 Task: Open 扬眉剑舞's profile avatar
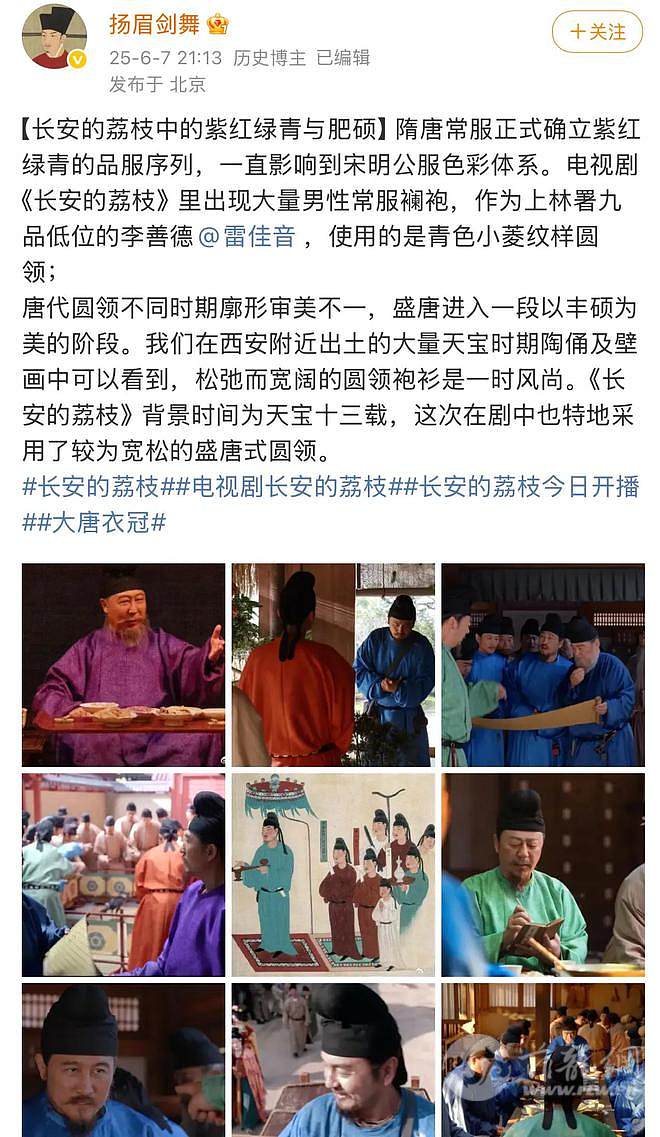point(54,36)
